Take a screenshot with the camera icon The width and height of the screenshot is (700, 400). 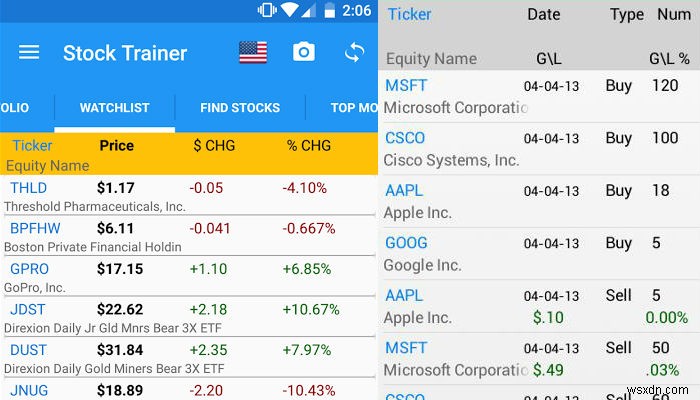click(303, 52)
